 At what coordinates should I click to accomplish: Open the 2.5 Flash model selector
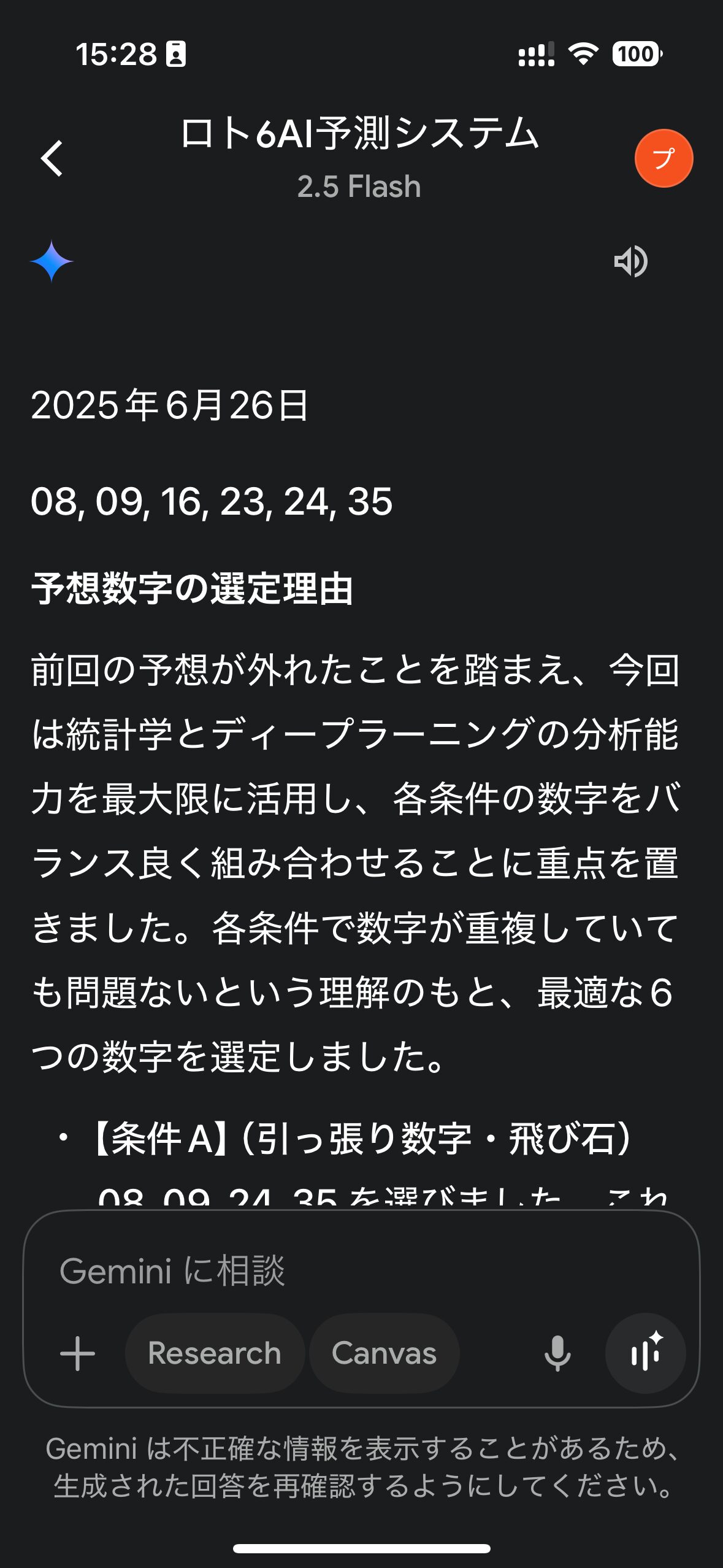(x=359, y=186)
